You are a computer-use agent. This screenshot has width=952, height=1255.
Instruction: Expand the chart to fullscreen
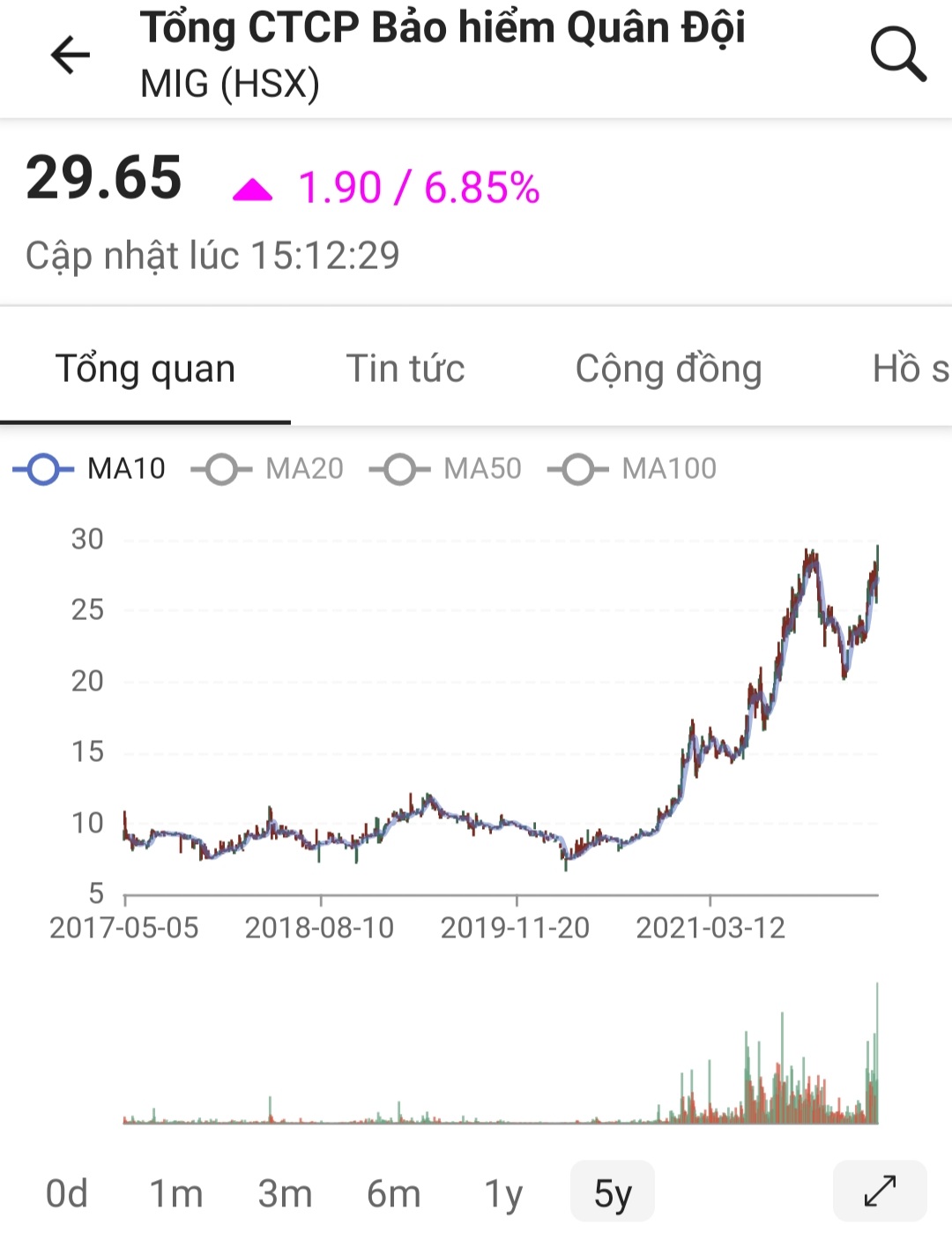(x=880, y=1192)
